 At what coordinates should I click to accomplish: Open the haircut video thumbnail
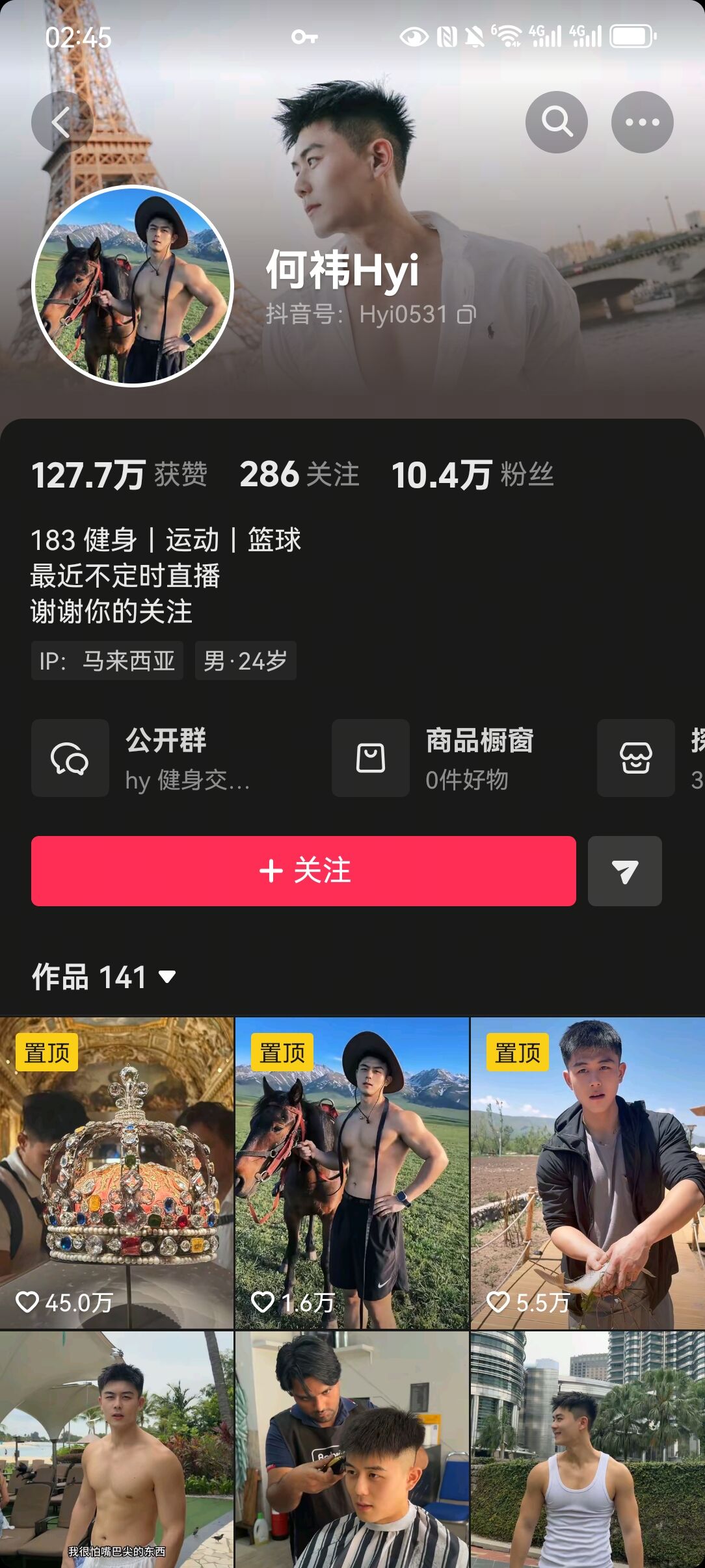coord(352,1450)
